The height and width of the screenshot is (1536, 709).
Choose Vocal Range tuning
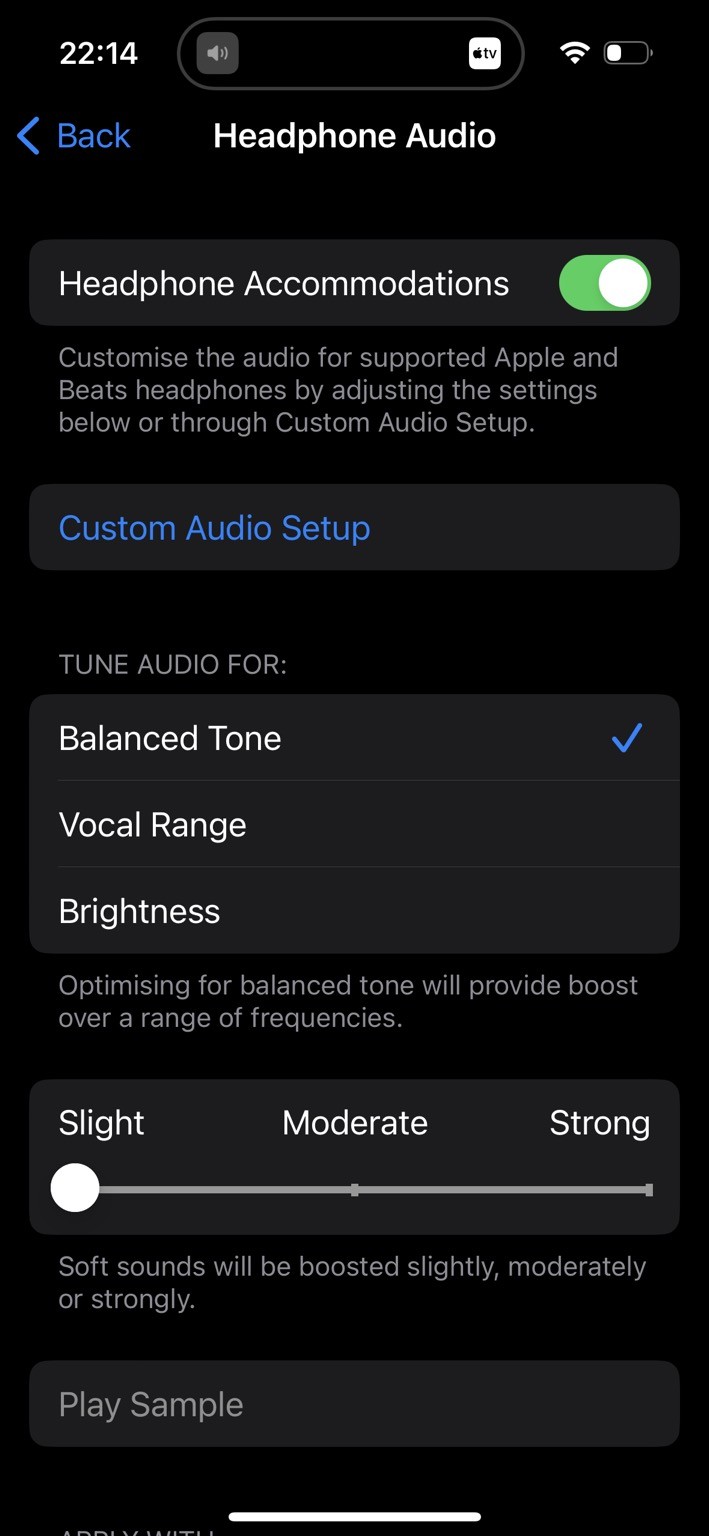[x=354, y=825]
